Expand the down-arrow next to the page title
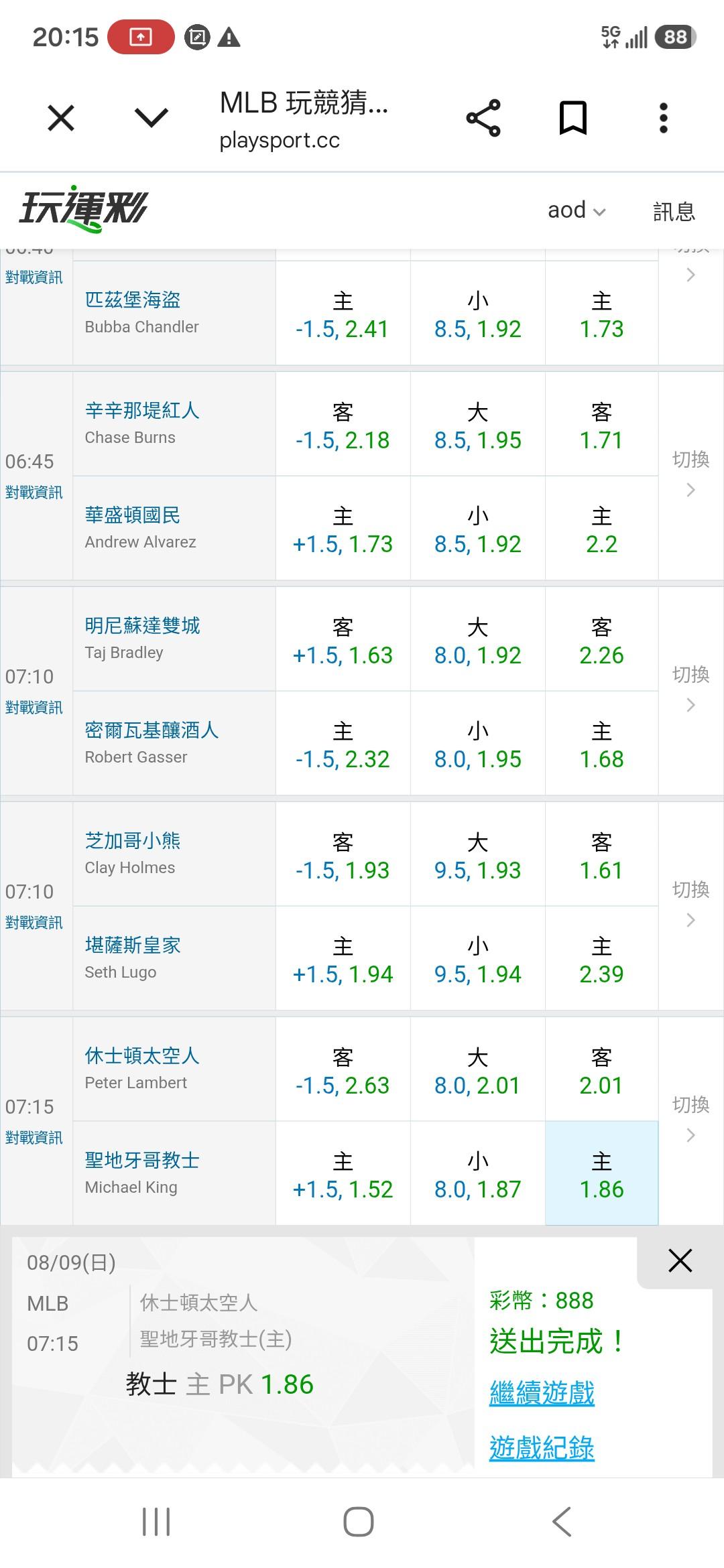This screenshot has height=1568, width=724. tap(152, 118)
